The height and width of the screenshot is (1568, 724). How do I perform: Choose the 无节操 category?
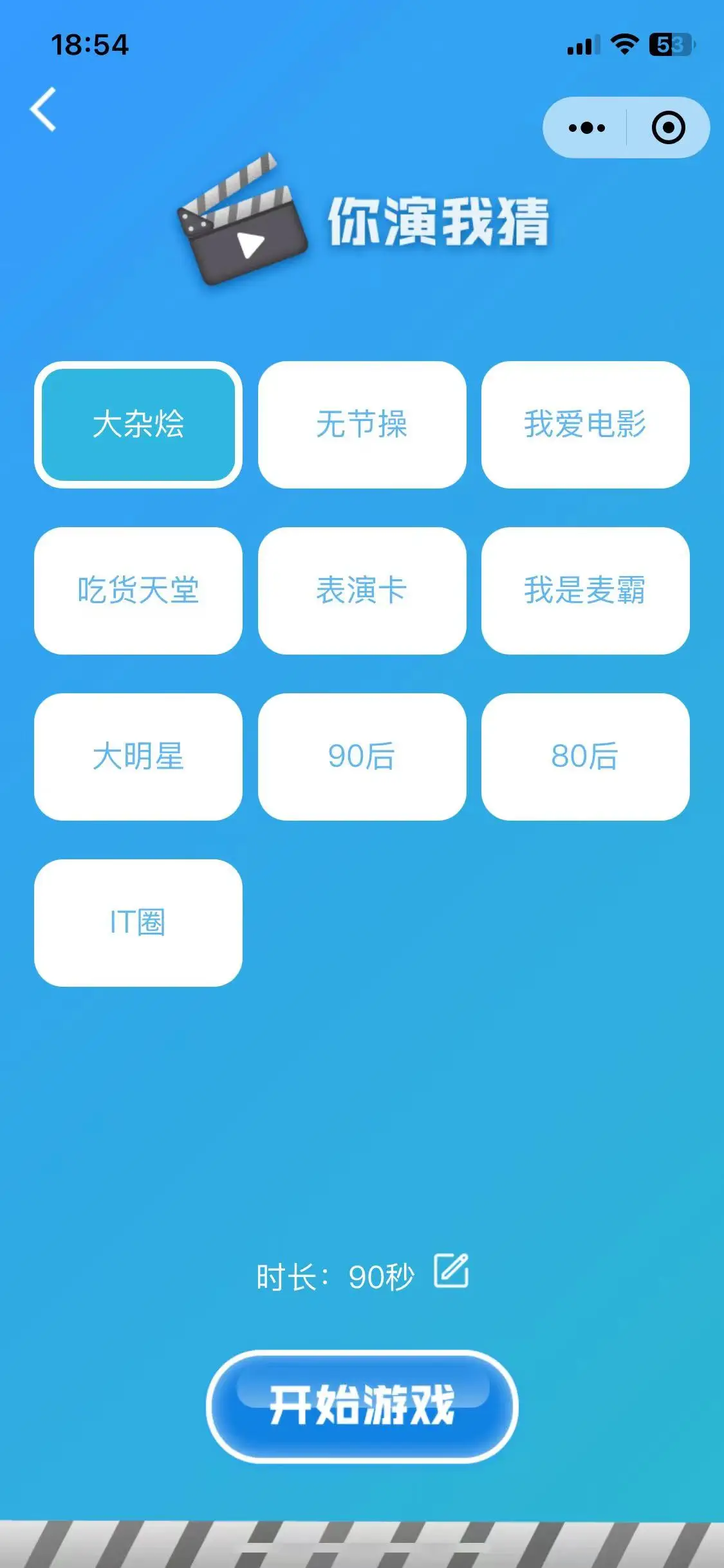[x=362, y=425]
